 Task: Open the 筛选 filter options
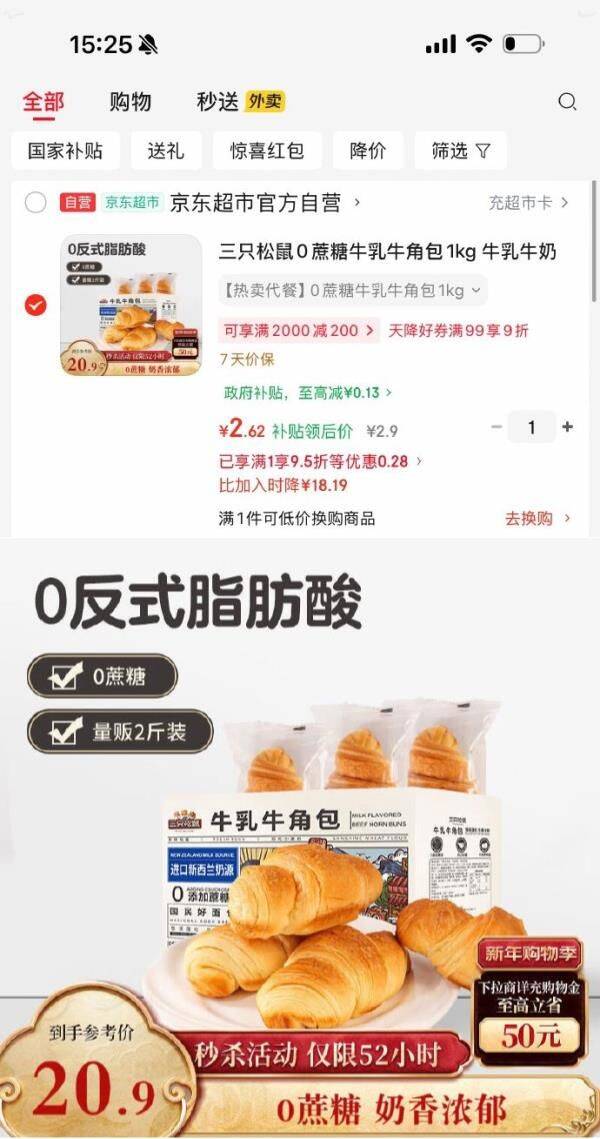point(461,151)
